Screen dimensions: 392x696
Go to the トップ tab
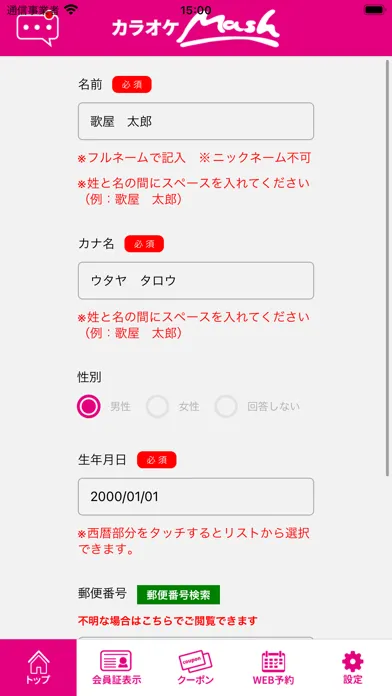point(38,668)
